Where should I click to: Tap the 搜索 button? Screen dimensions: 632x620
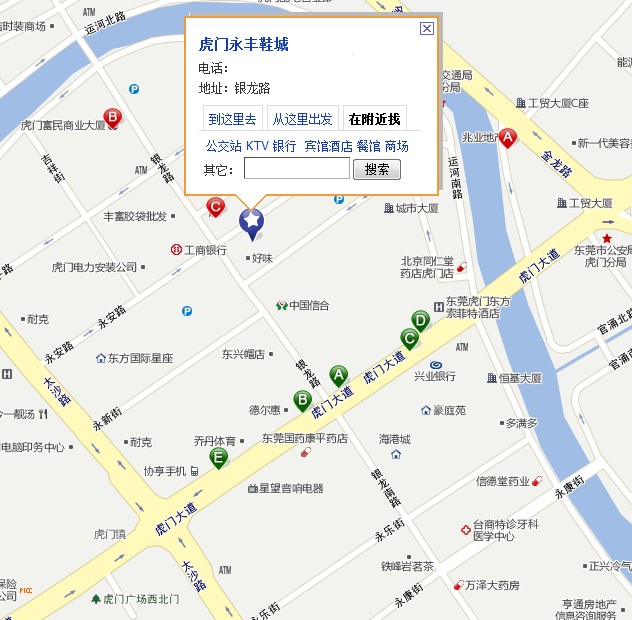(377, 169)
